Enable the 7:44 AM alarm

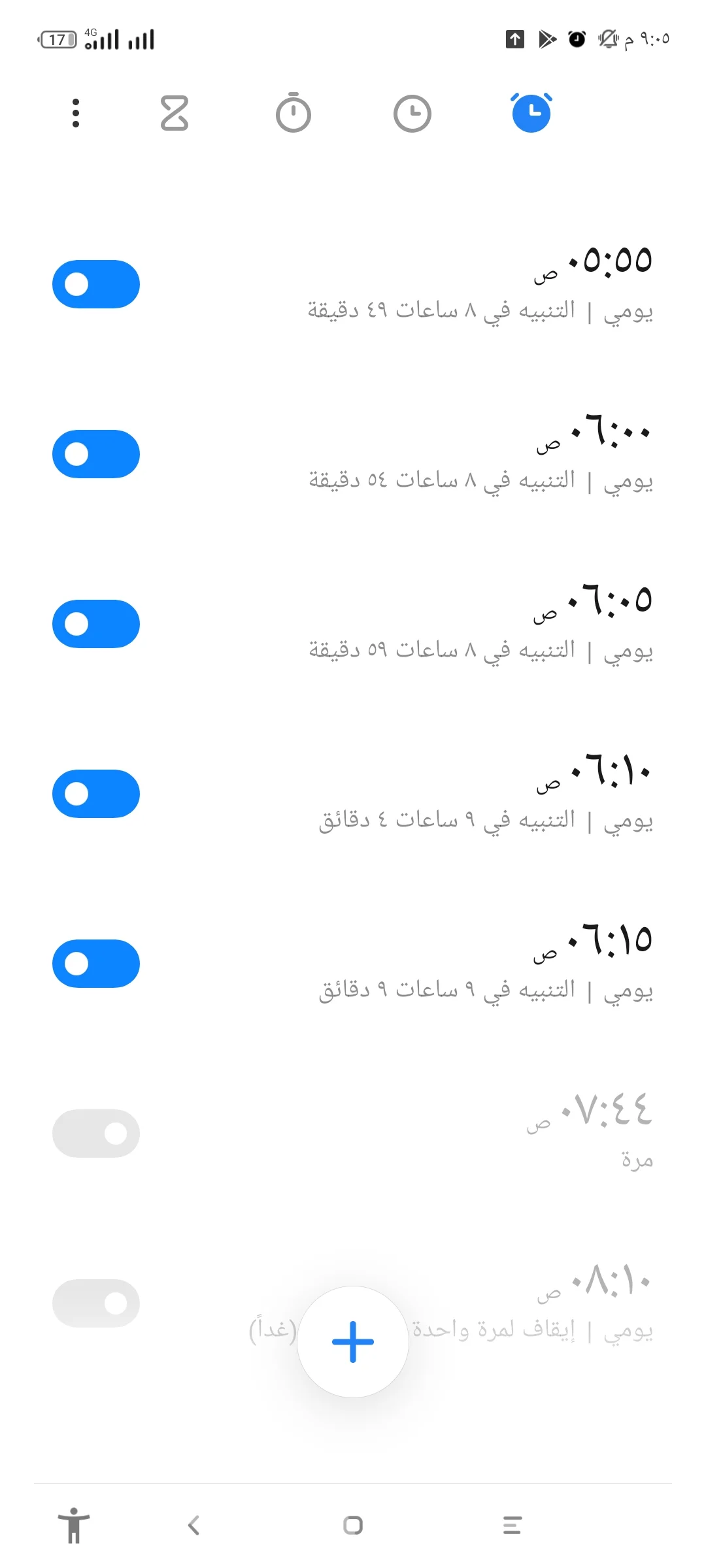[x=95, y=1134]
